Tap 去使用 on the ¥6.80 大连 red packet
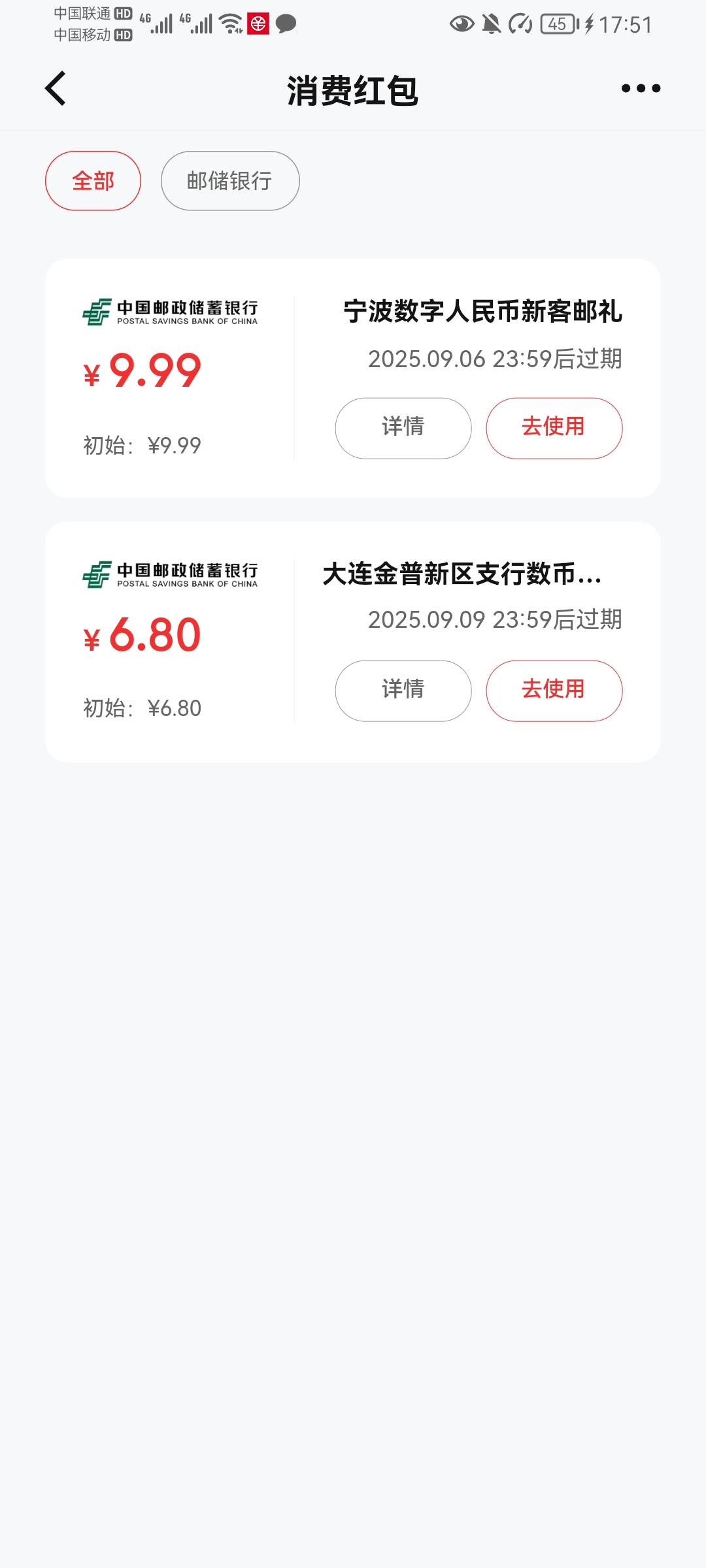 (554, 691)
